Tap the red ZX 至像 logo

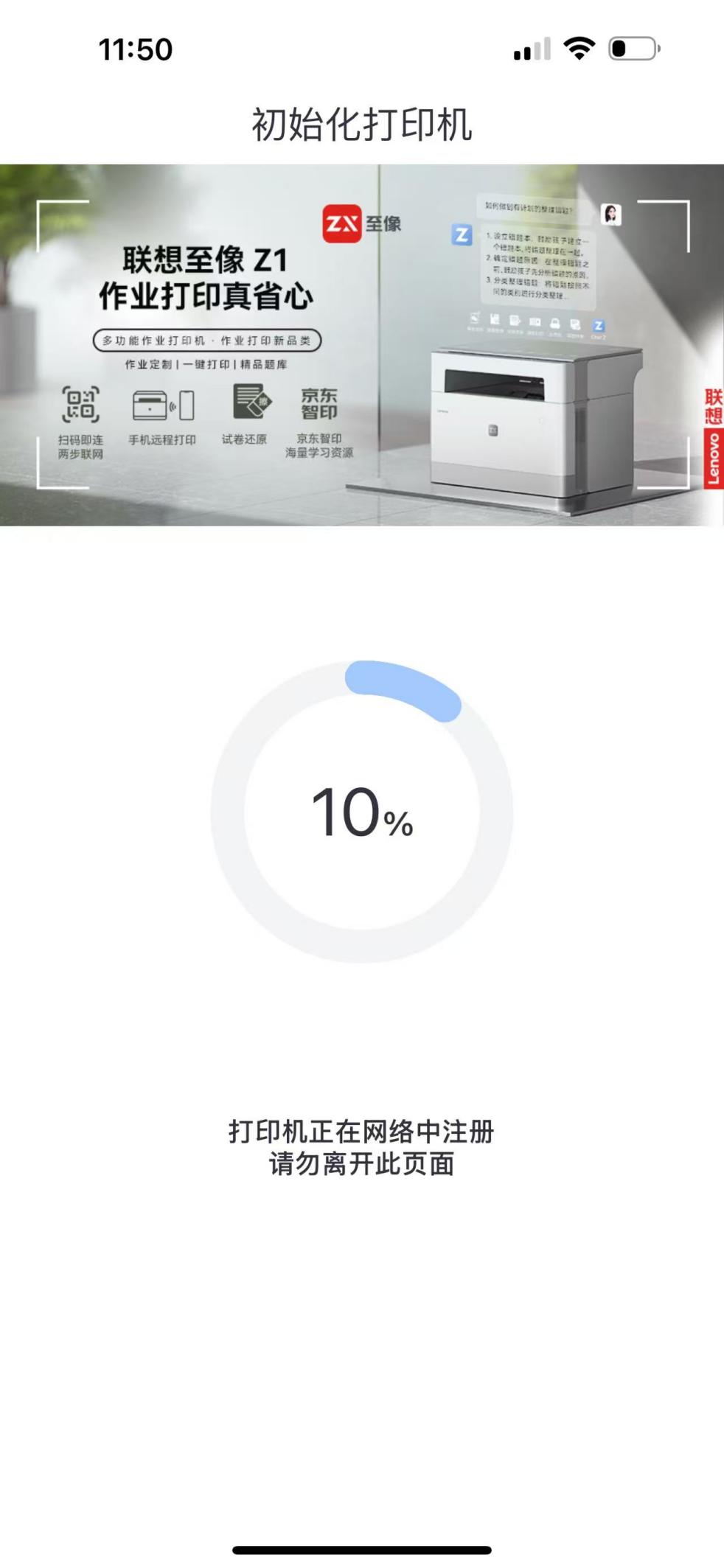tap(344, 223)
